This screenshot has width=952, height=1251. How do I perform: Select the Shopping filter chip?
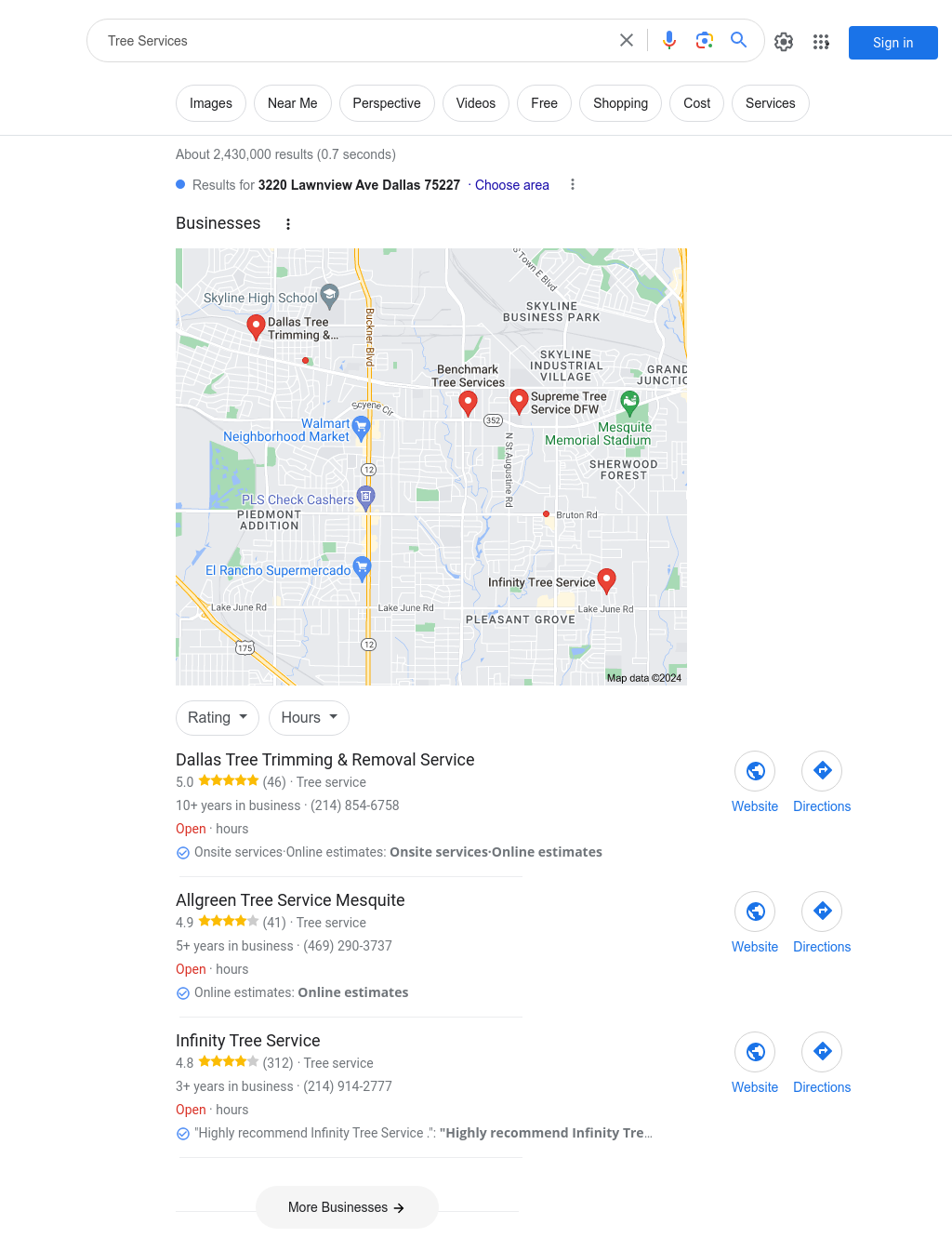point(620,103)
